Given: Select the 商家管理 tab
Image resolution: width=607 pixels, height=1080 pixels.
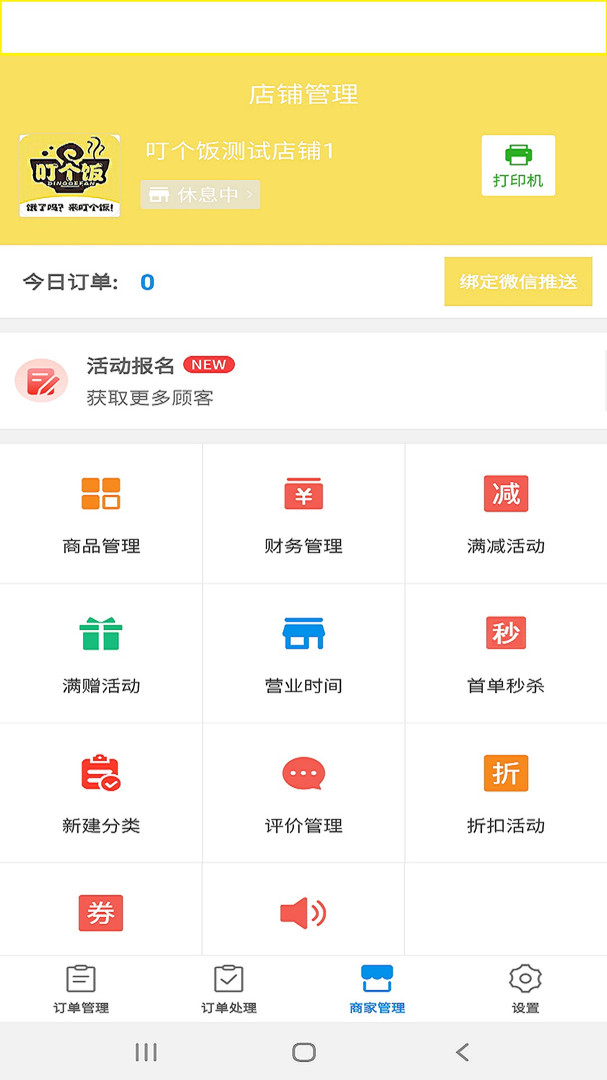Looking at the screenshot, I should point(377,989).
